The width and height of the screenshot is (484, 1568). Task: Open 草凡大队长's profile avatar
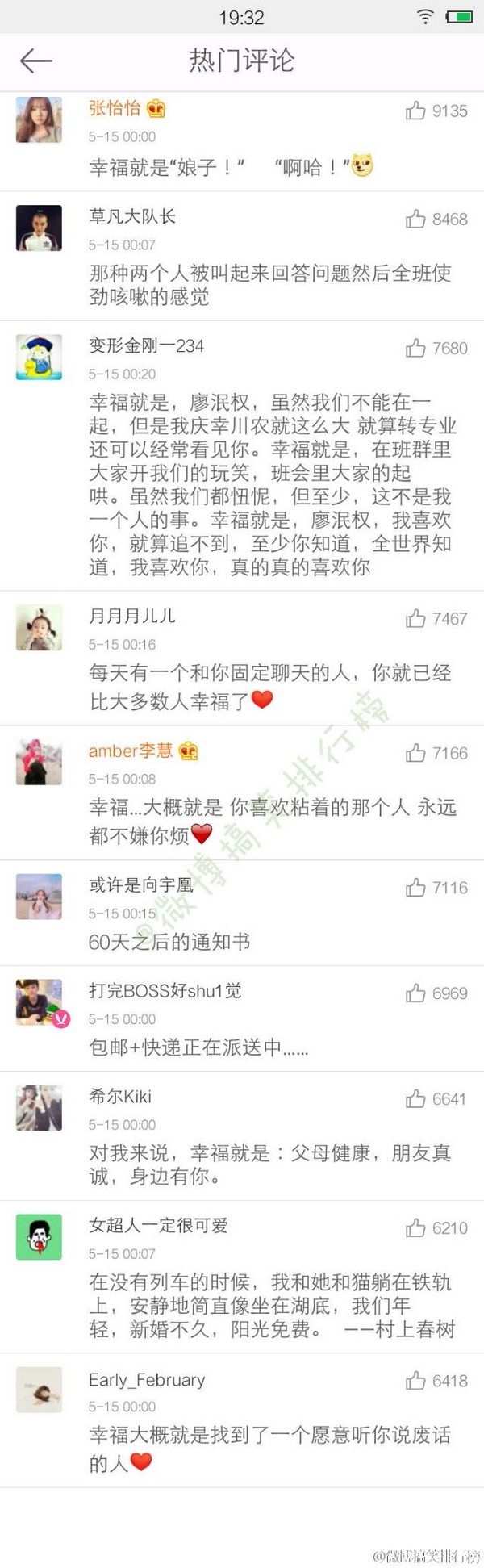point(39,228)
